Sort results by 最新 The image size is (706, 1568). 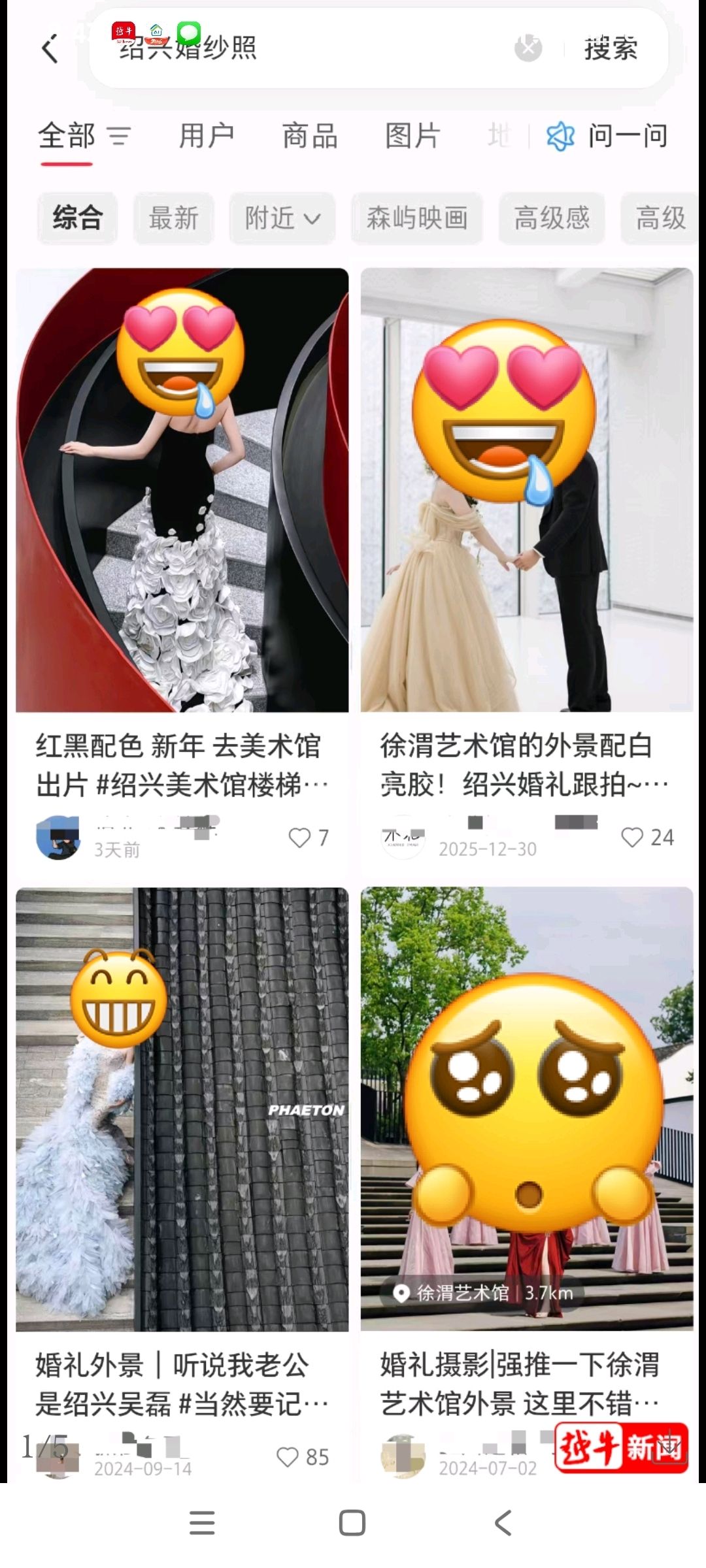[x=174, y=218]
